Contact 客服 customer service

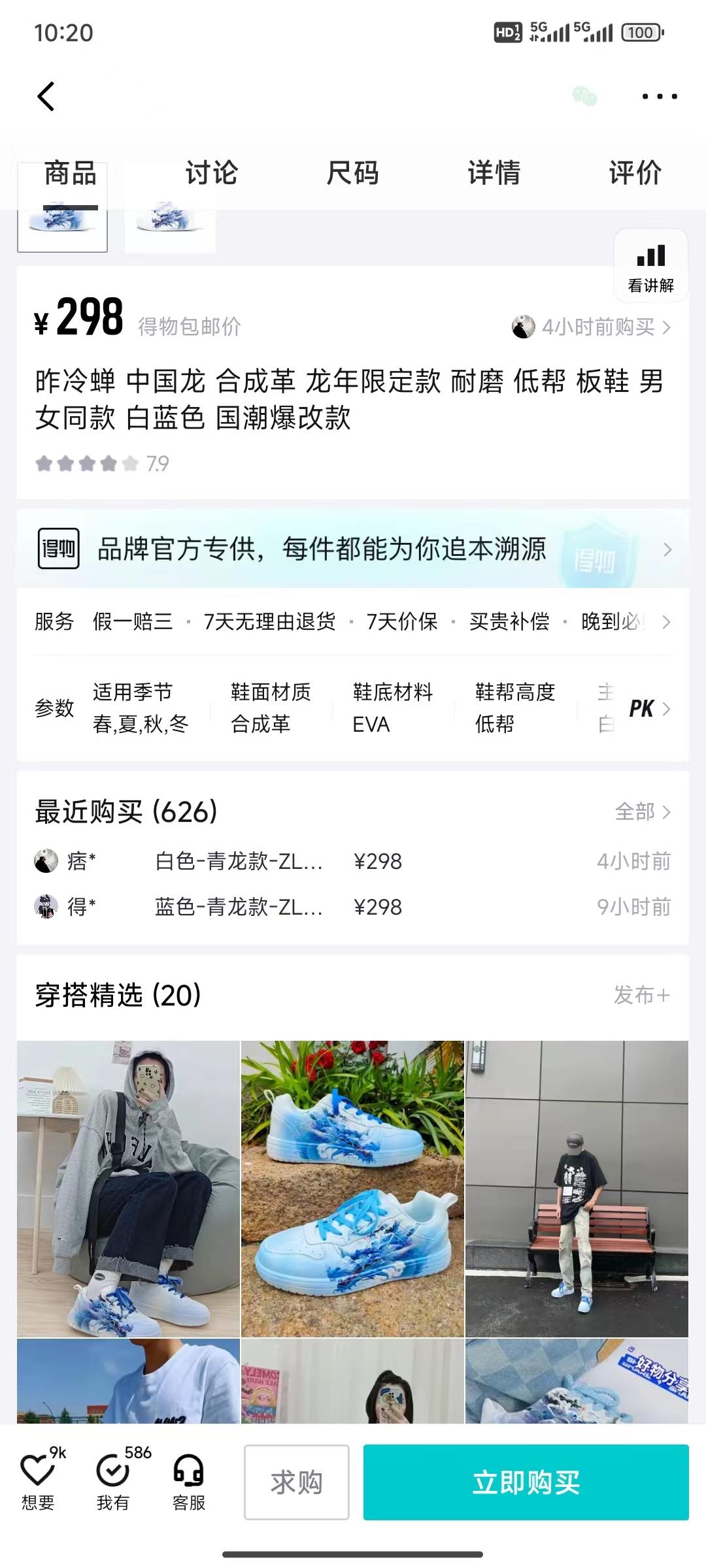tap(189, 1482)
